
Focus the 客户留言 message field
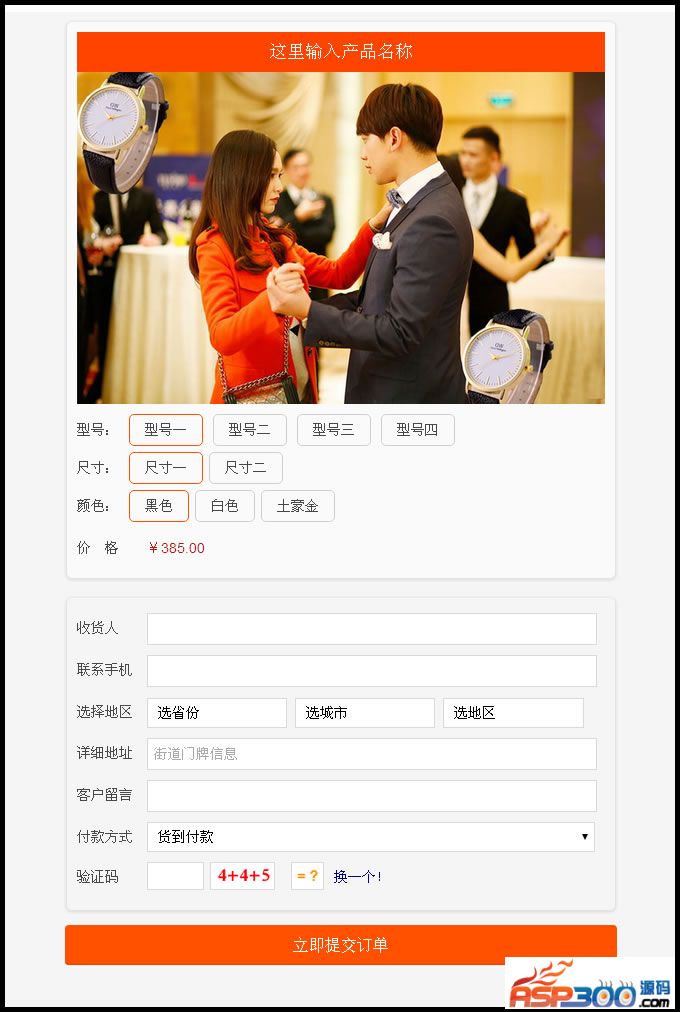coord(371,796)
